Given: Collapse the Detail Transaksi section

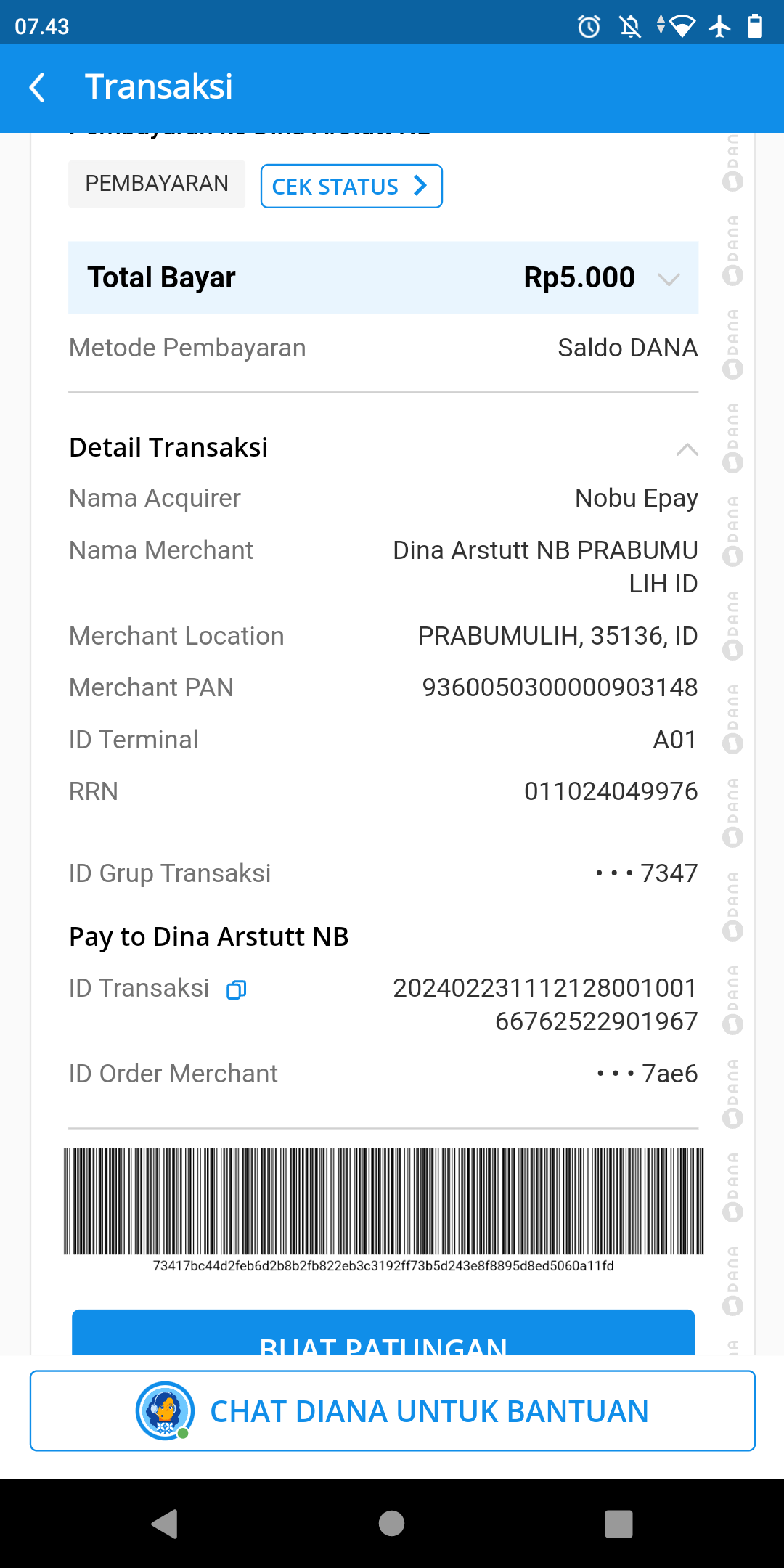Looking at the screenshot, I should 687,449.
